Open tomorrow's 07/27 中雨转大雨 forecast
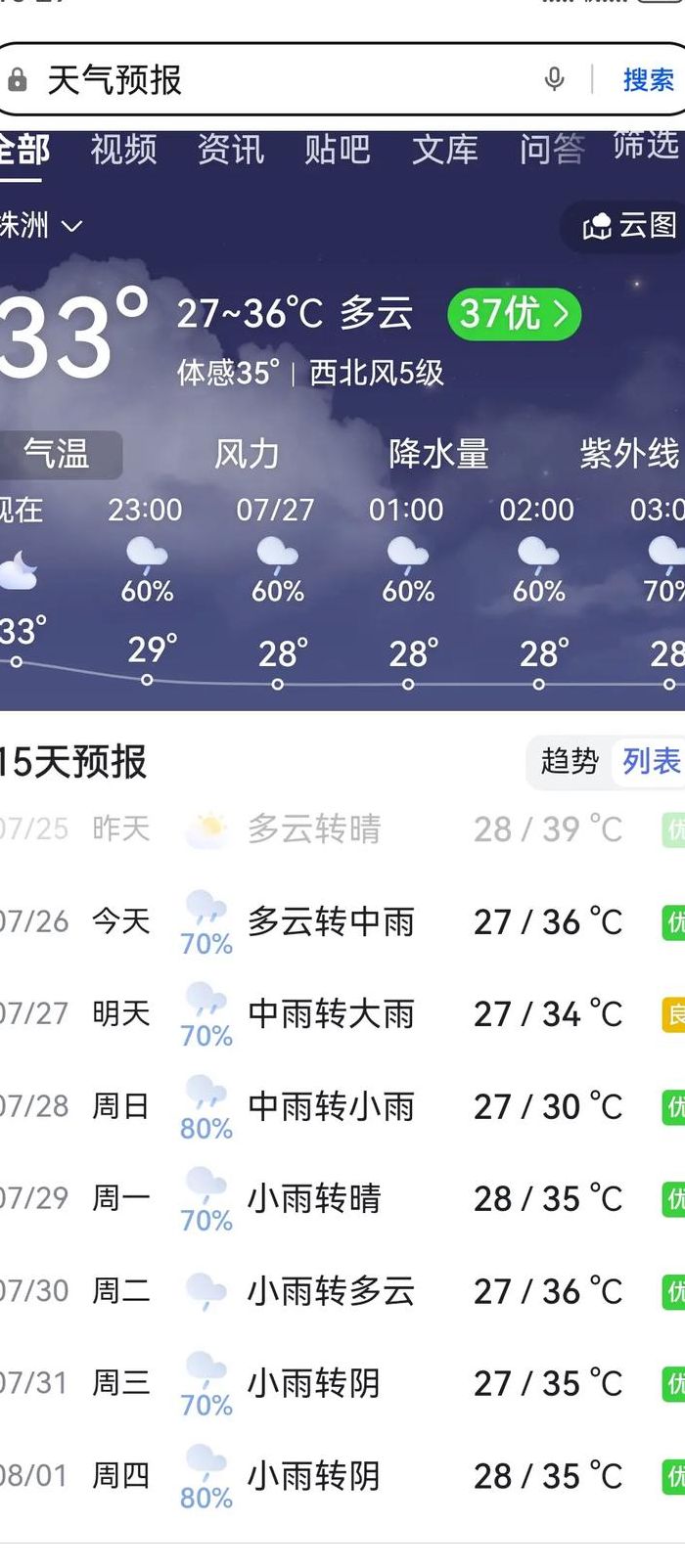The image size is (685, 1568). pyautogui.click(x=342, y=1013)
